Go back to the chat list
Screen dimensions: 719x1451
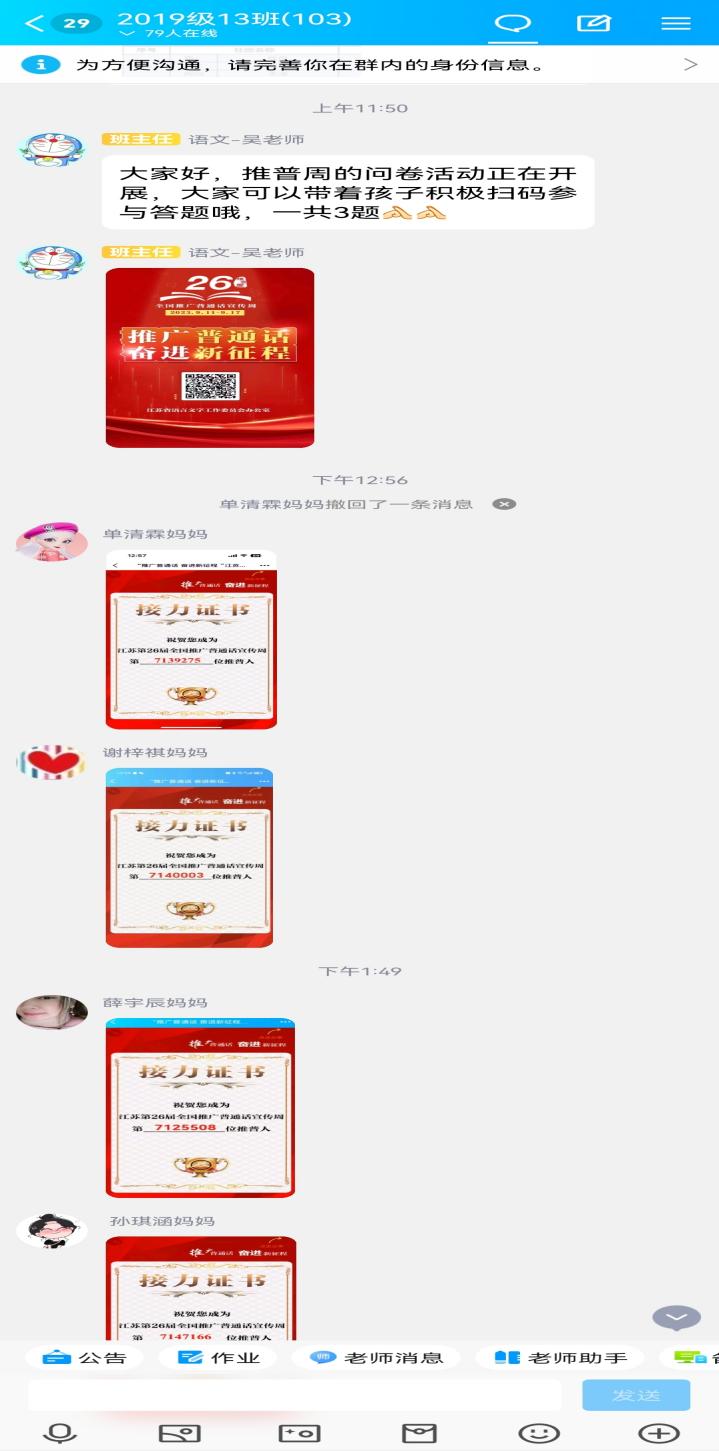click(x=35, y=23)
